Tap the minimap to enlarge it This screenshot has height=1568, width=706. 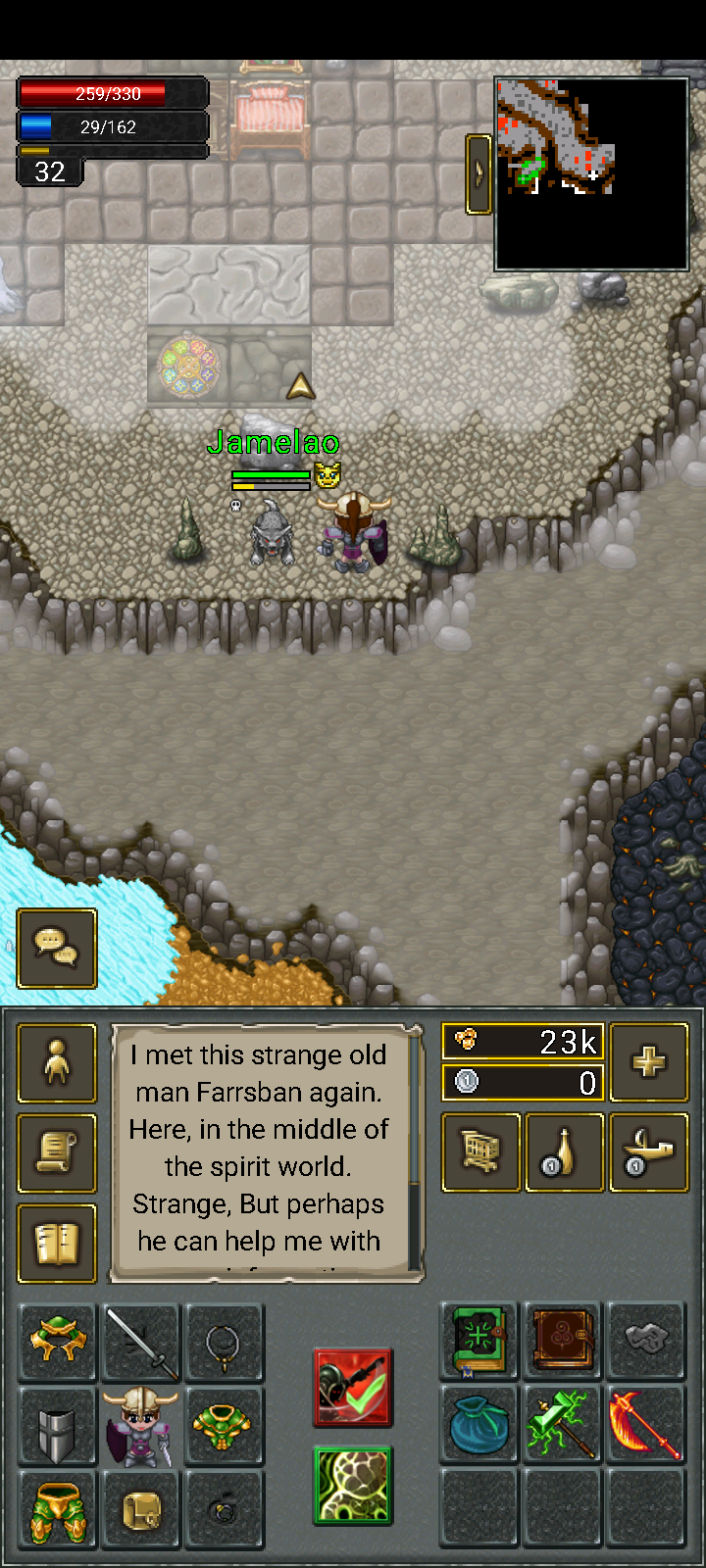click(591, 173)
